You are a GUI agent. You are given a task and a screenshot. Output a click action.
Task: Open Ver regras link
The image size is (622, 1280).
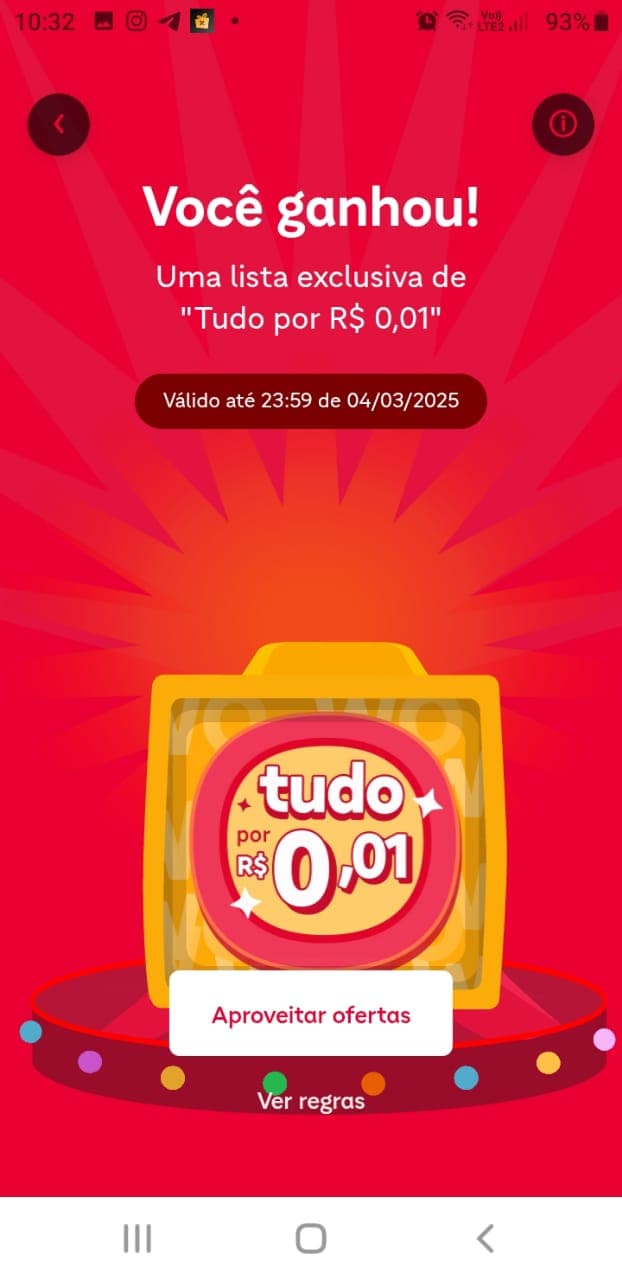[x=311, y=1102]
